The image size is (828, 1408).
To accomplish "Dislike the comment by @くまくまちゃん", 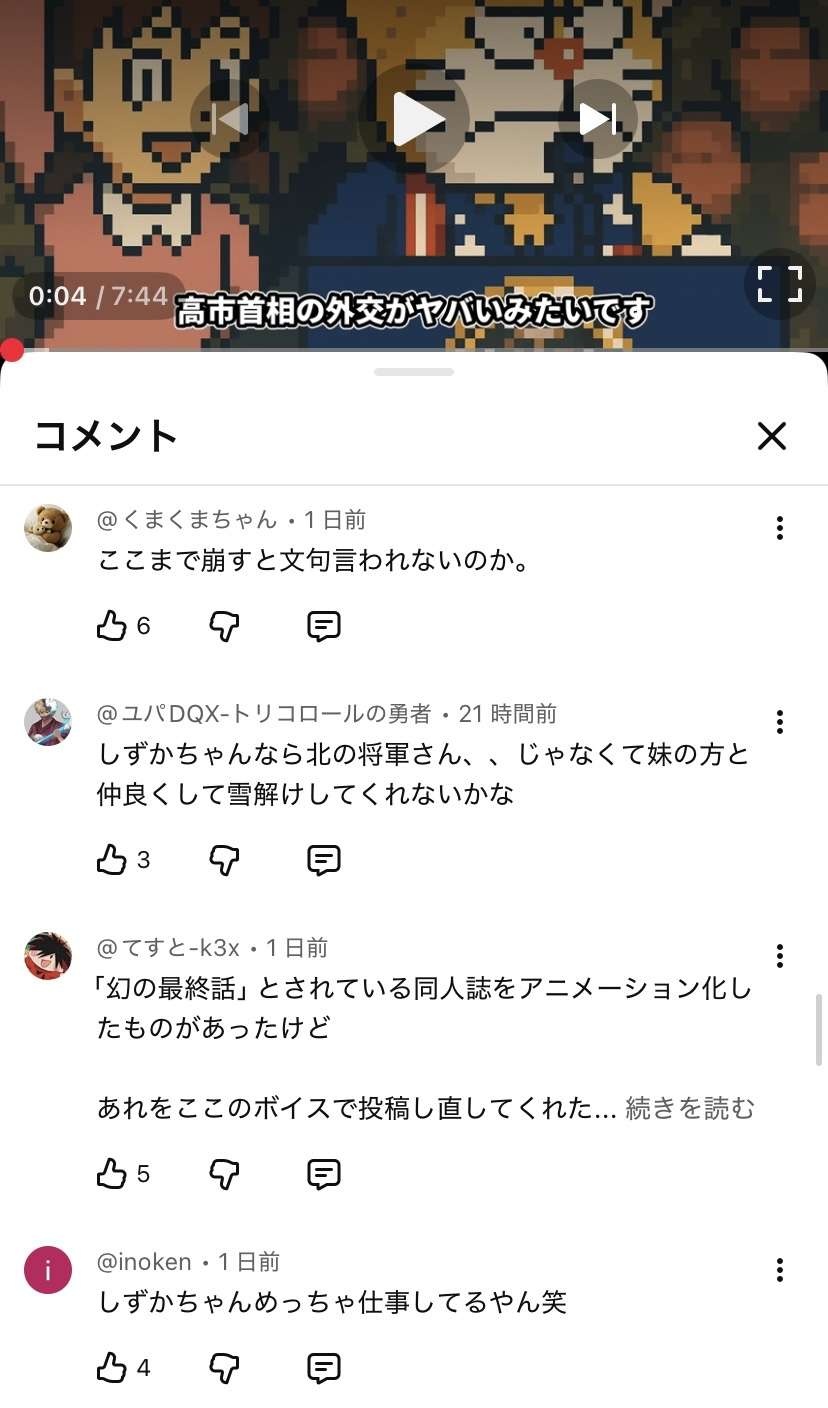I will click(225, 627).
